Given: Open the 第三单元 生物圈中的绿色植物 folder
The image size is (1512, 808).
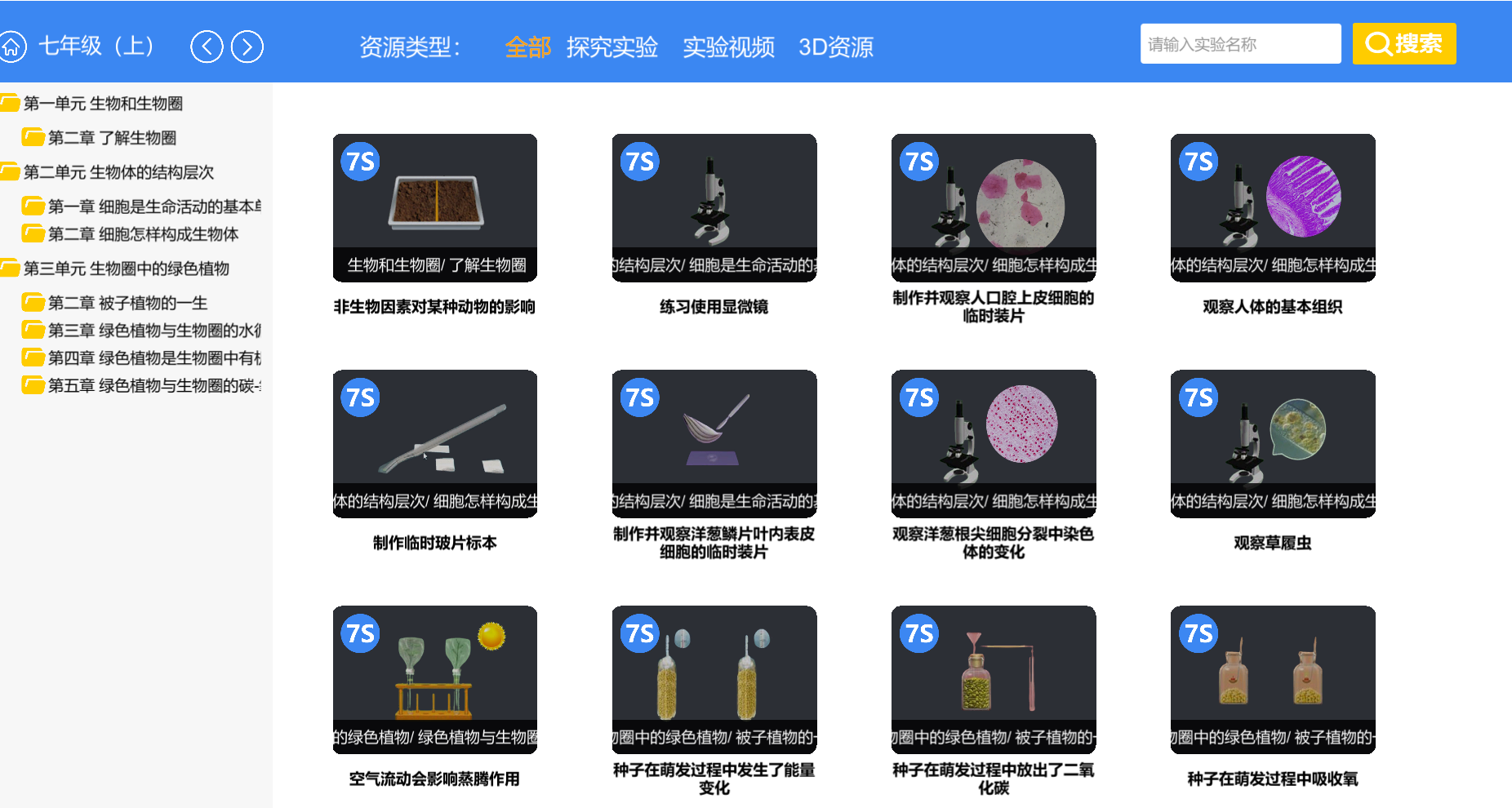Looking at the screenshot, I should [x=126, y=269].
